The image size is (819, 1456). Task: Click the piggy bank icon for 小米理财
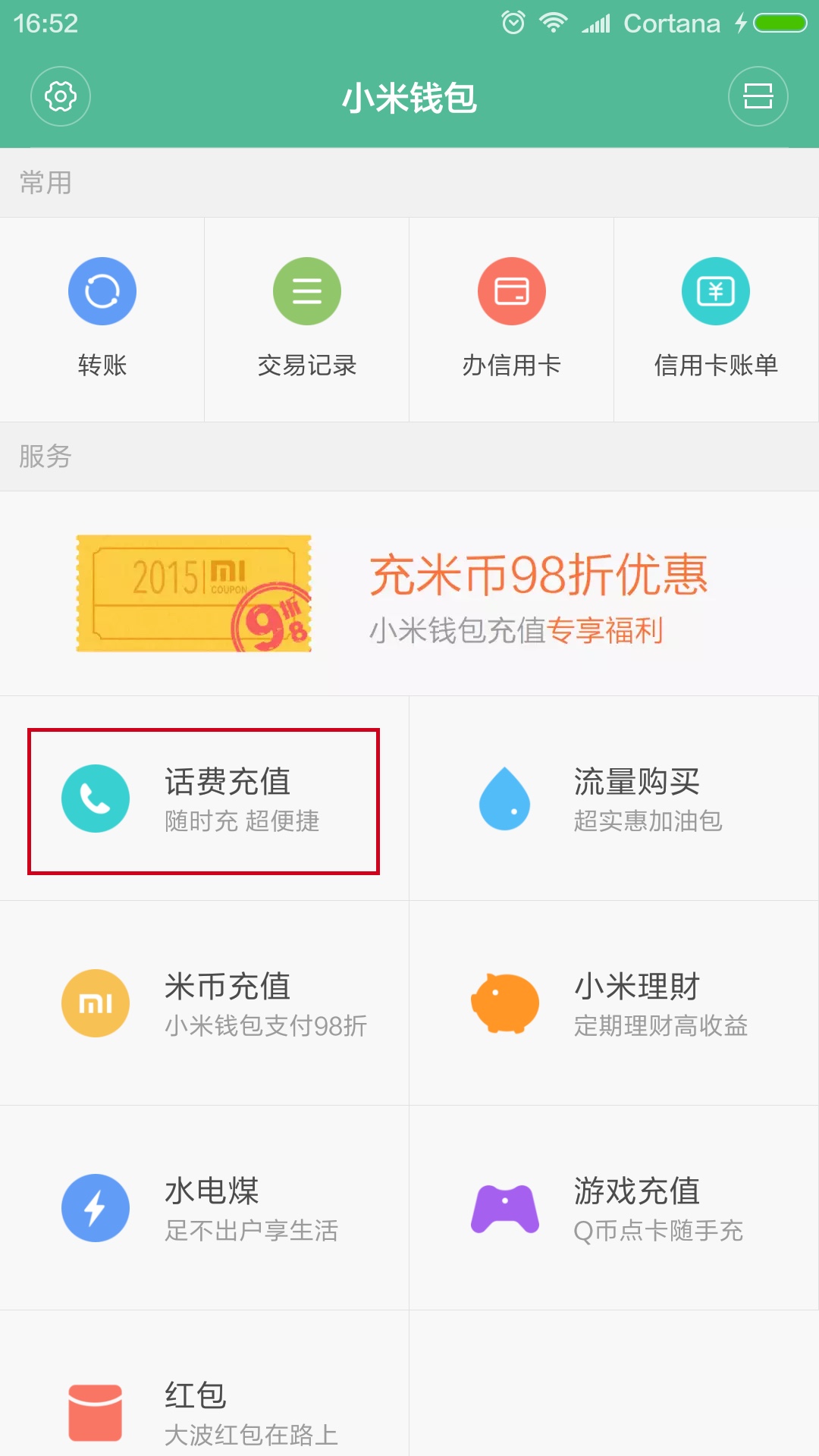pyautogui.click(x=504, y=1003)
